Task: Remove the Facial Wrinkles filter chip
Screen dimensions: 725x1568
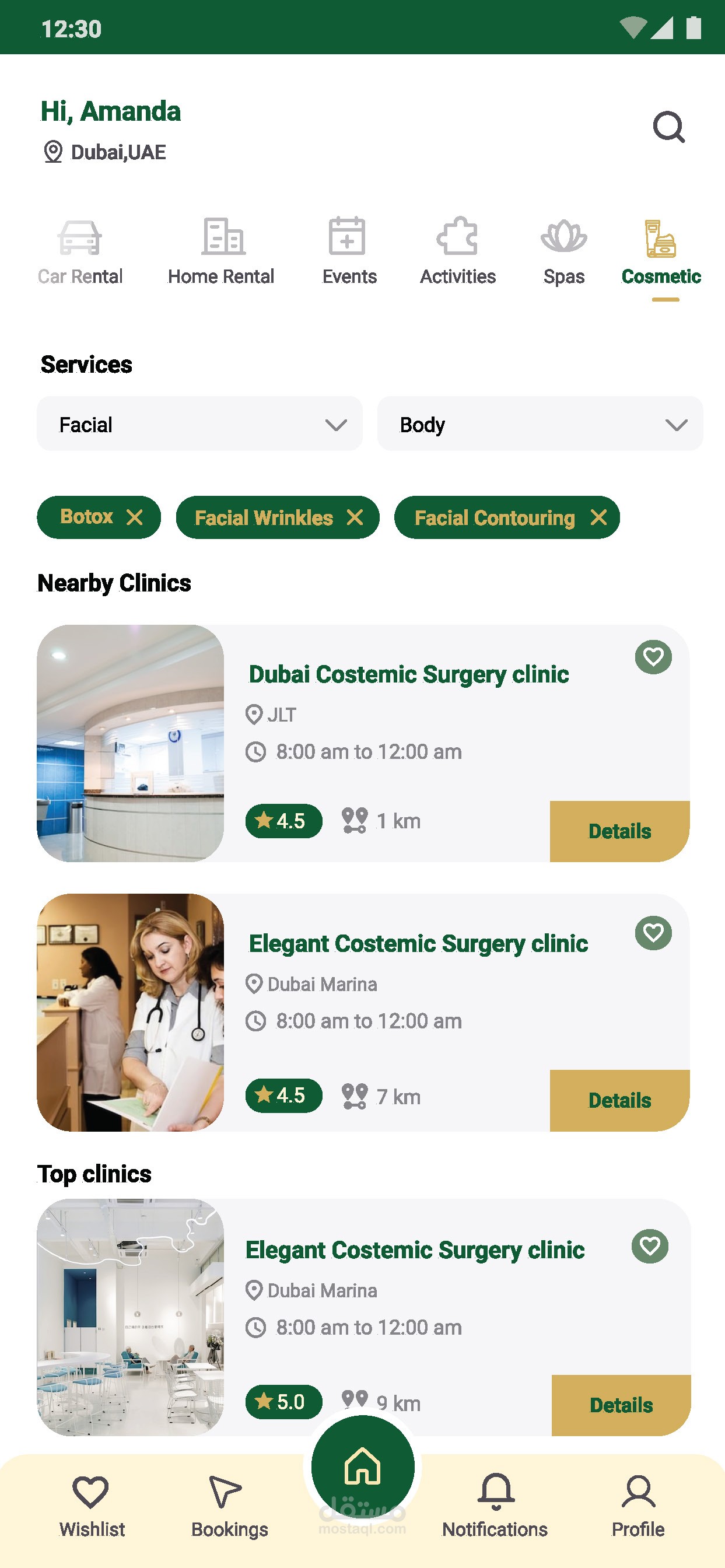Action: tap(355, 517)
